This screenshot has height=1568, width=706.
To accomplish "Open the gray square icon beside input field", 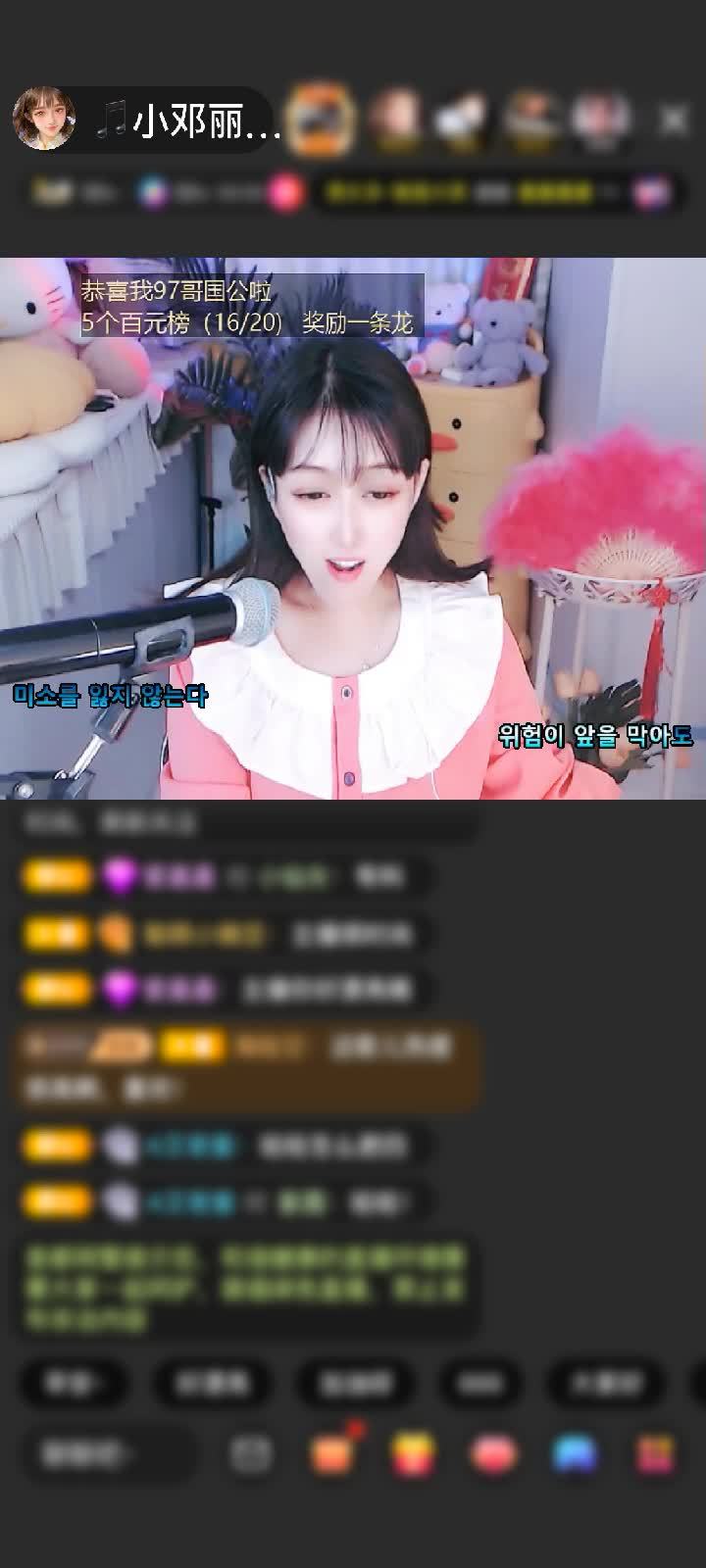I will pos(251,1453).
